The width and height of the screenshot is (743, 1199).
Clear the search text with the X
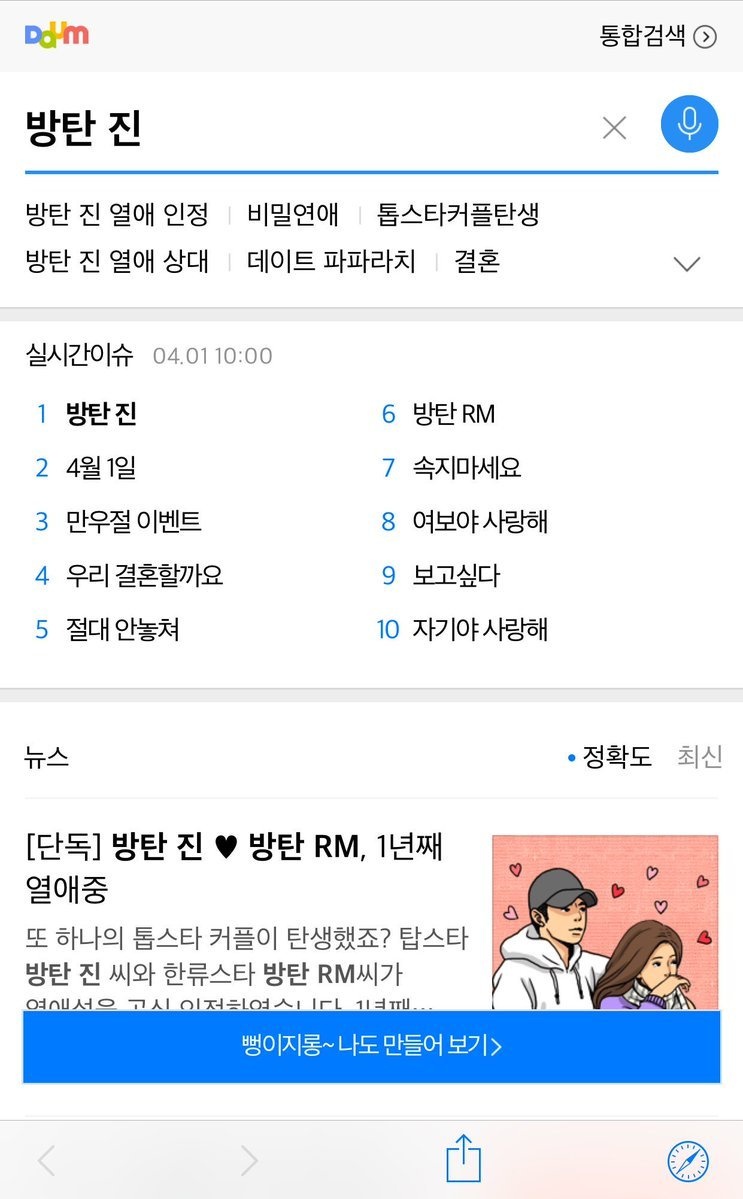pos(614,128)
